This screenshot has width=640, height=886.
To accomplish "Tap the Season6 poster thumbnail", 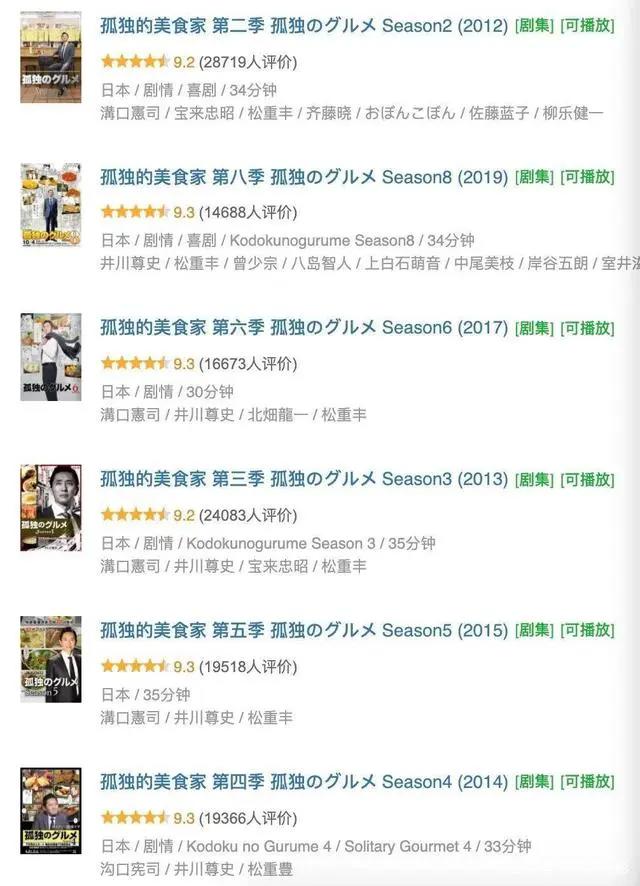I will [x=50, y=357].
